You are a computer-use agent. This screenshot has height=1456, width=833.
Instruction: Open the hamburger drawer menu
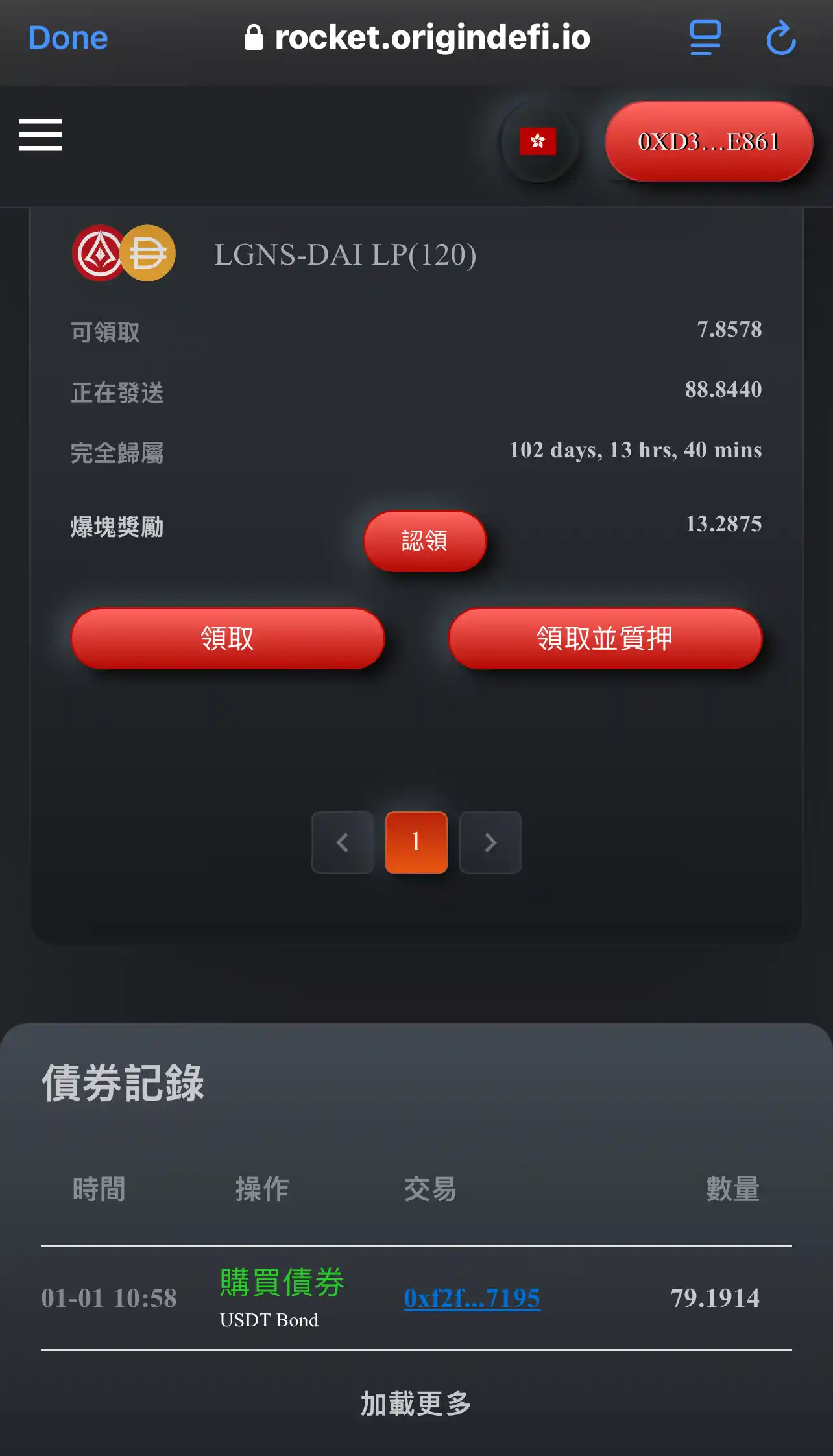click(41, 135)
